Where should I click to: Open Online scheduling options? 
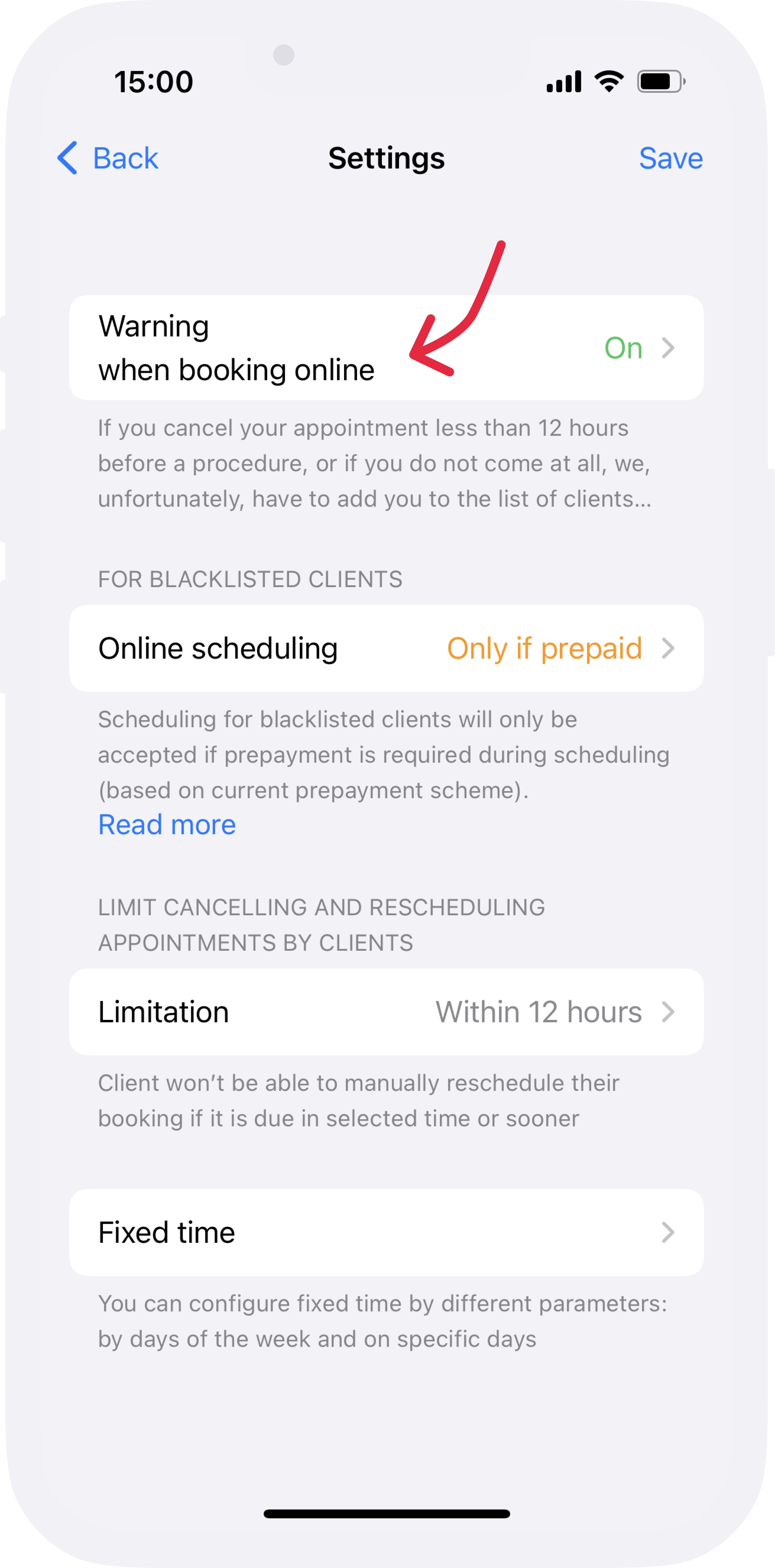click(x=387, y=648)
